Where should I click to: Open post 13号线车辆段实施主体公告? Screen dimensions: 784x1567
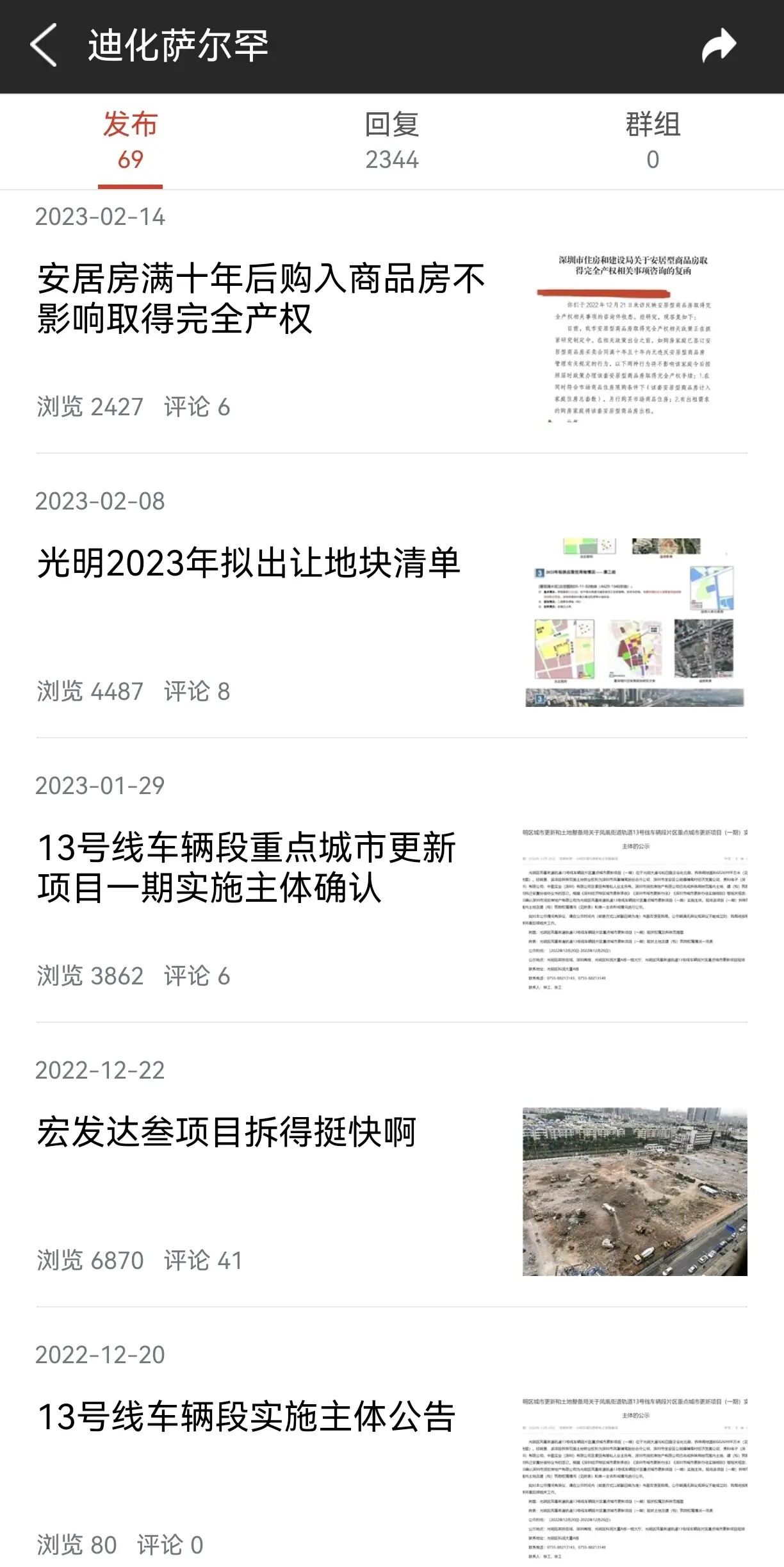pos(247,1417)
